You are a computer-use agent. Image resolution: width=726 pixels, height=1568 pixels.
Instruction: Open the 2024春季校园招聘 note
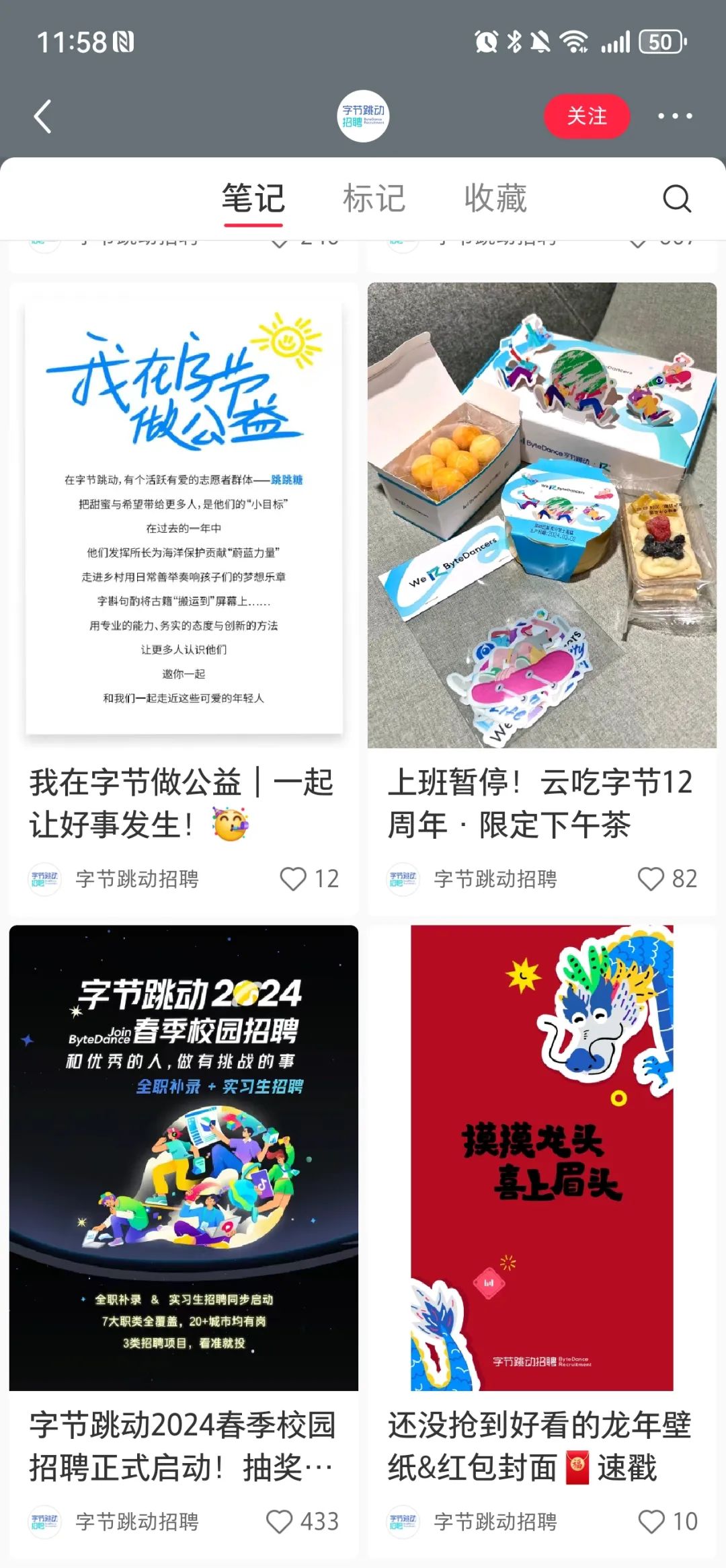coord(184,1157)
